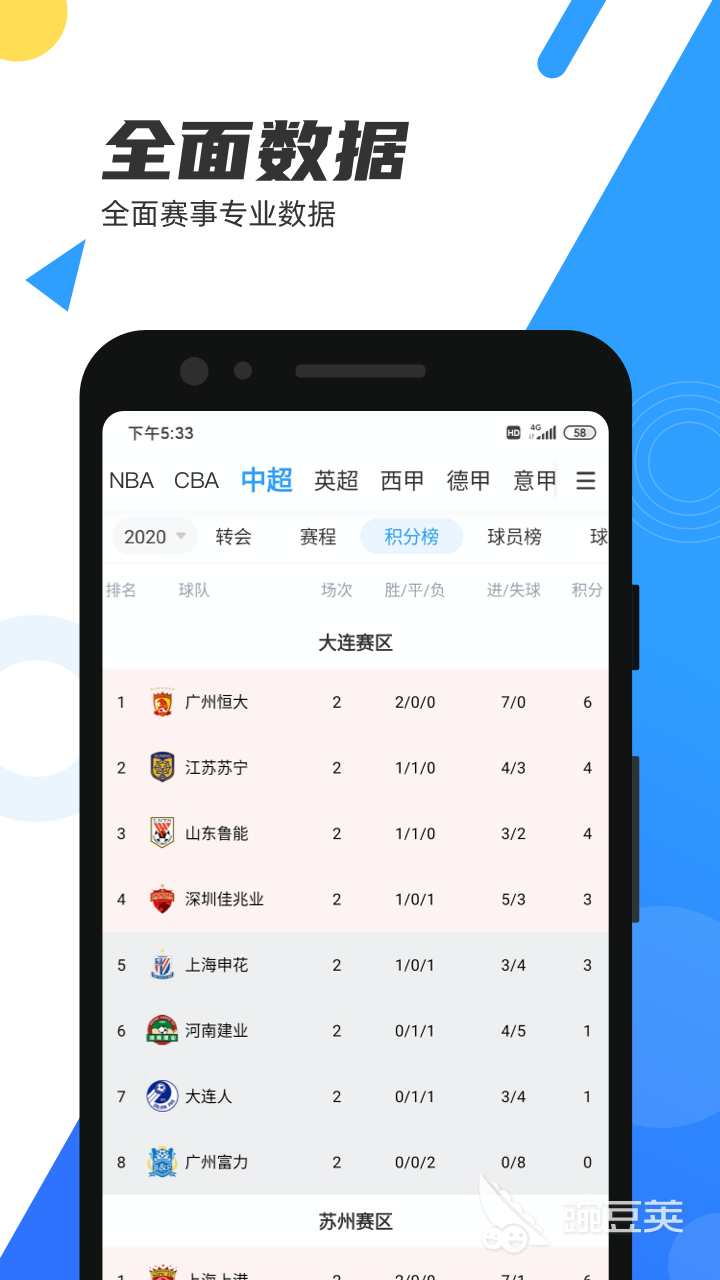Collapse the 大连赛区 group header
Image resolution: width=720 pixels, height=1280 pixels.
pos(356,643)
